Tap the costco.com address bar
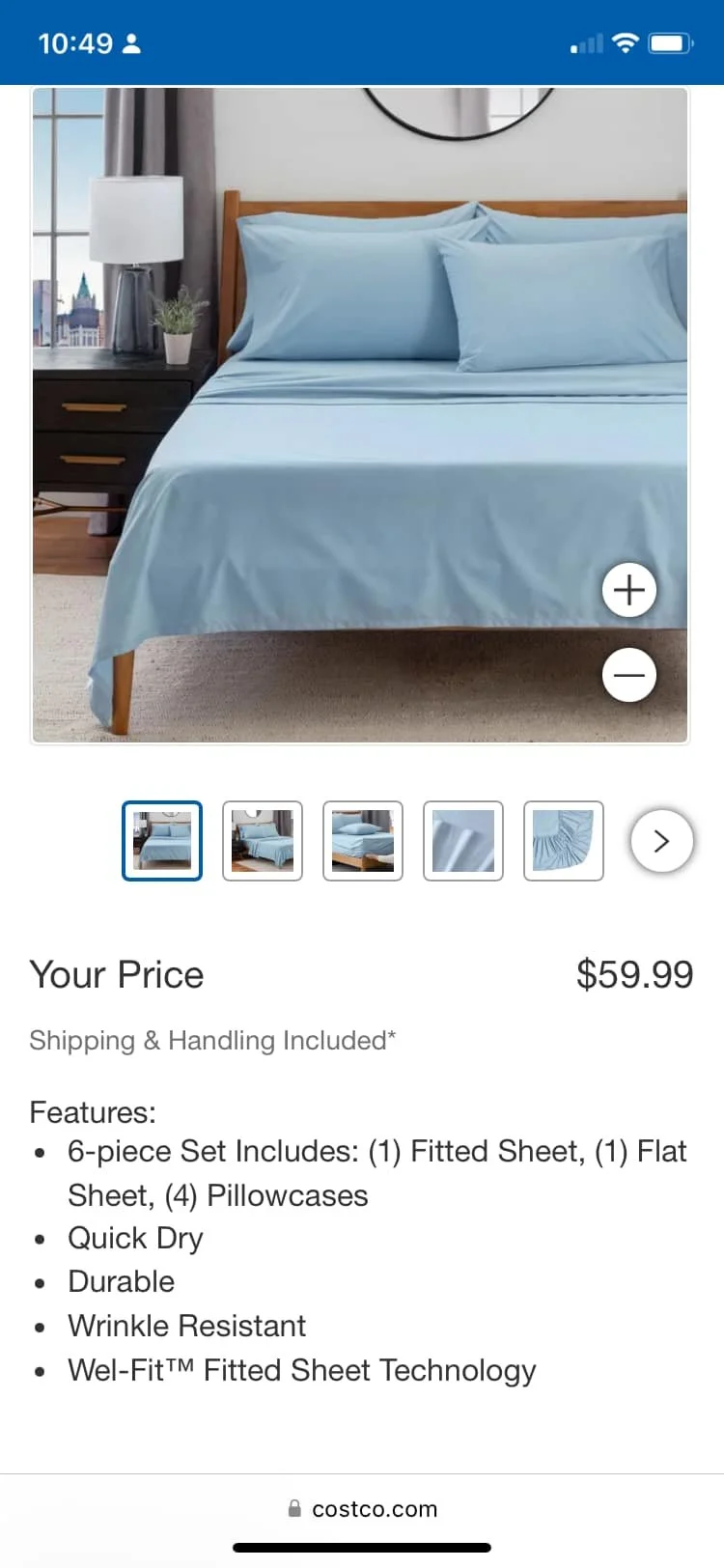 (x=362, y=1509)
